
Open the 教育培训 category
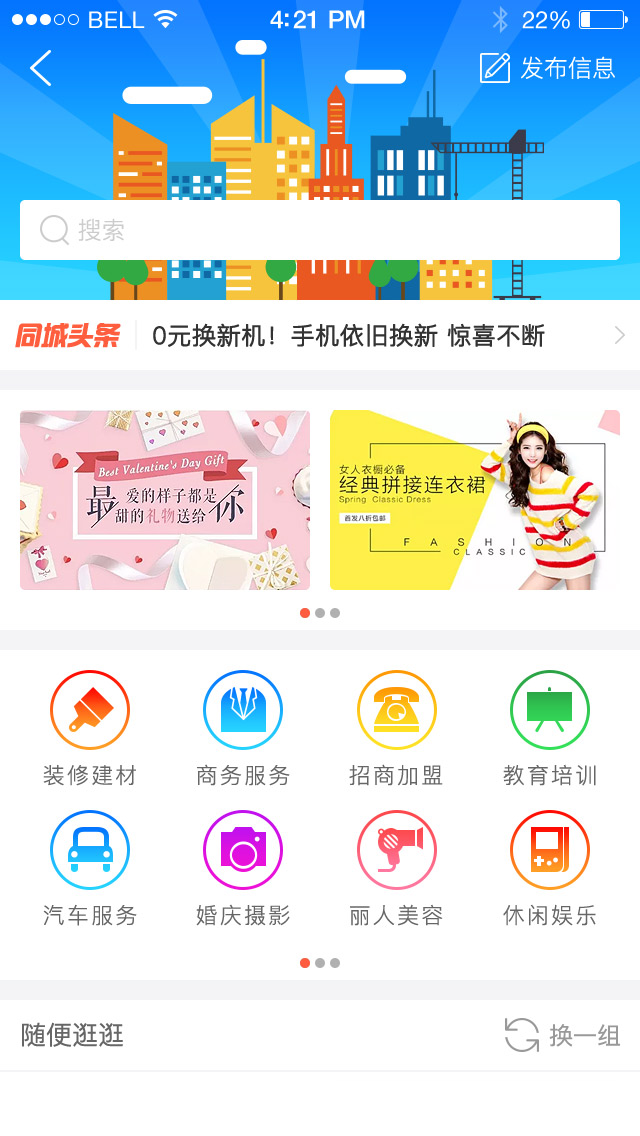(x=550, y=730)
